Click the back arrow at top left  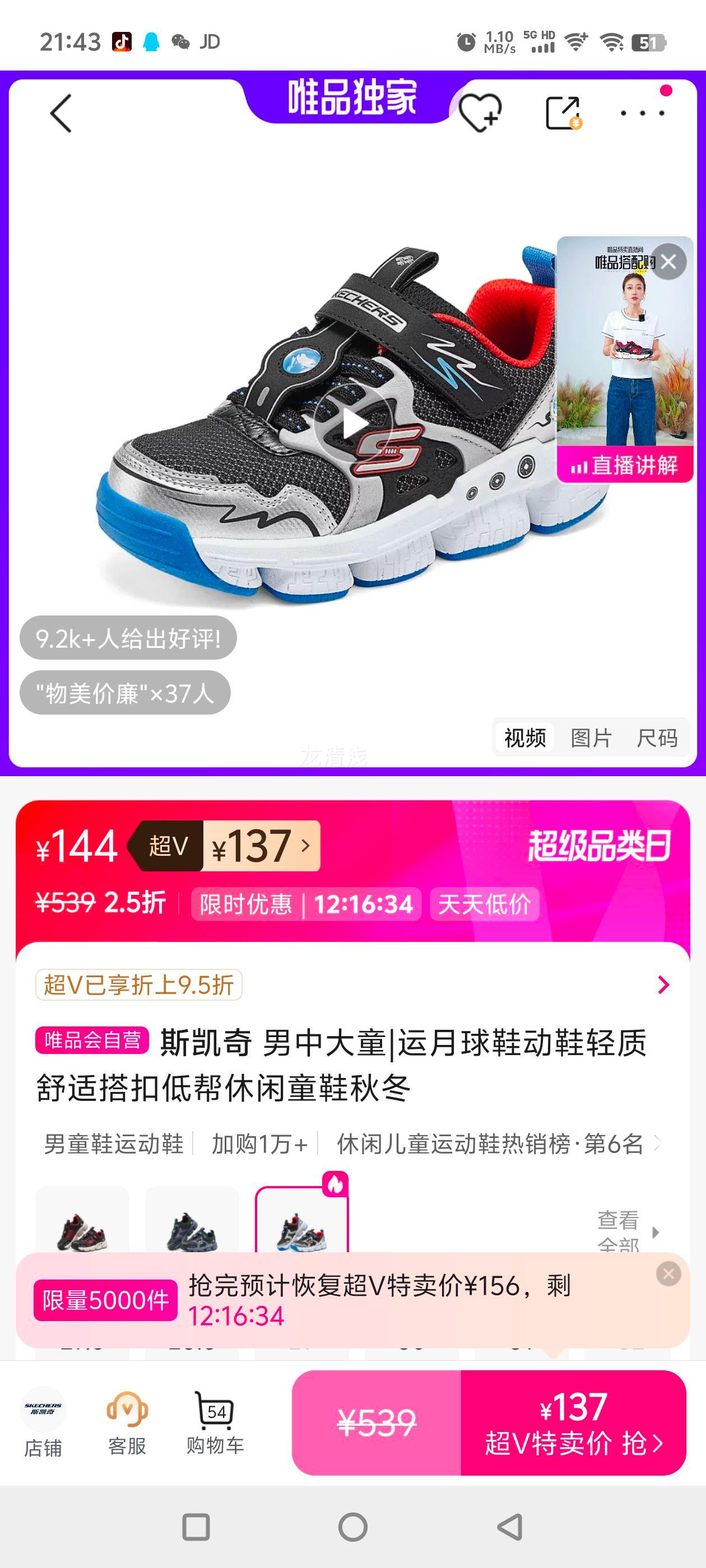tap(61, 113)
